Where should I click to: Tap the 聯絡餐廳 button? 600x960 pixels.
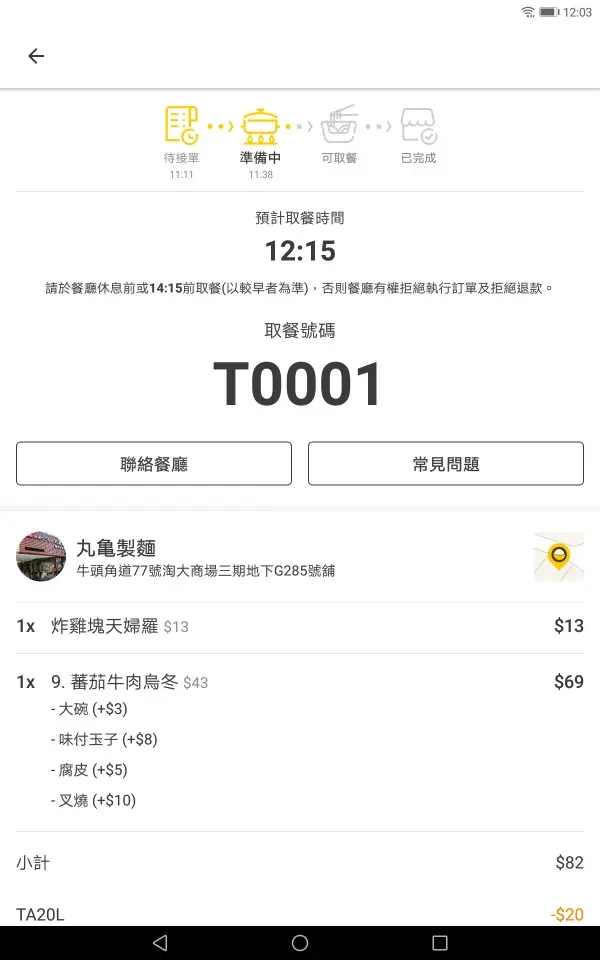click(154, 464)
